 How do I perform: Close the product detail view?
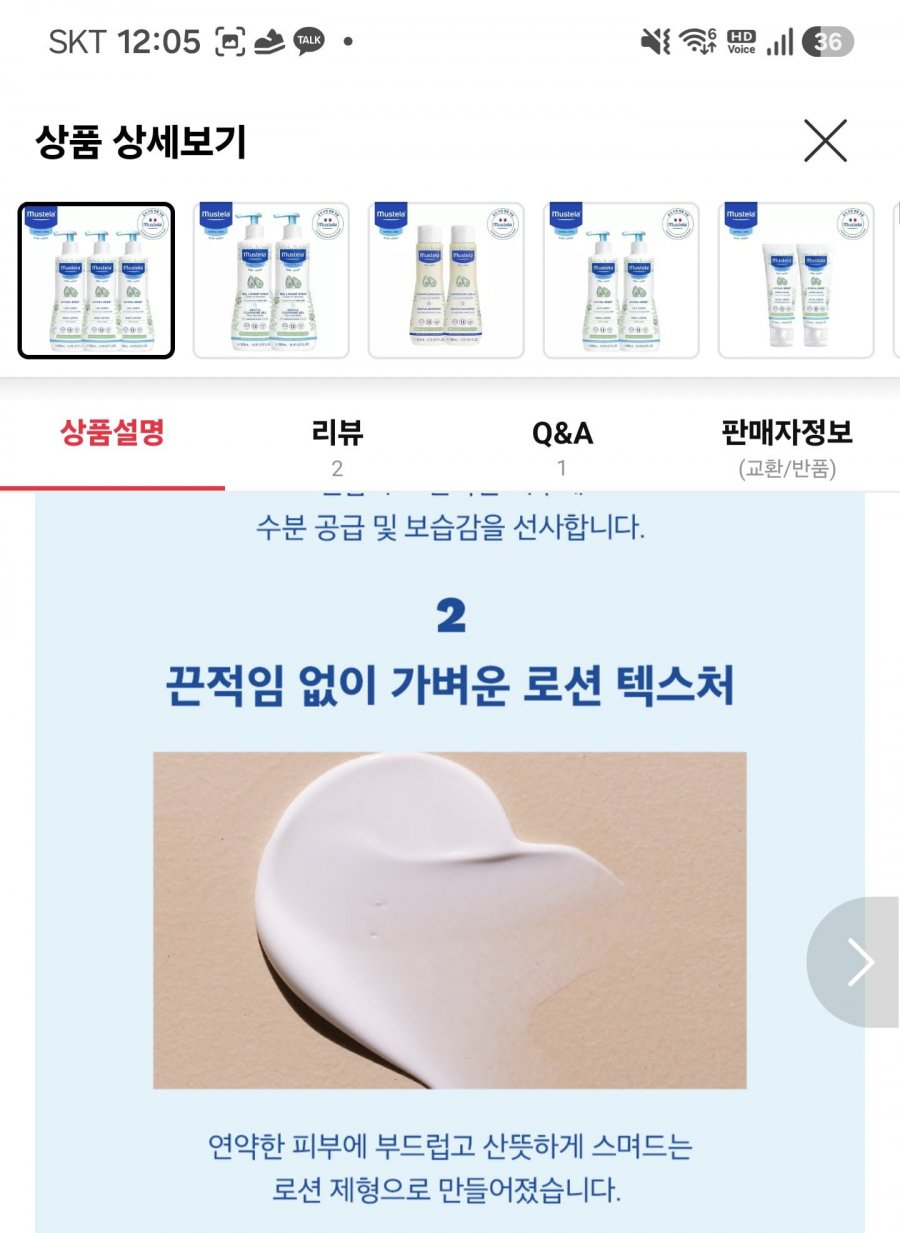(x=825, y=141)
